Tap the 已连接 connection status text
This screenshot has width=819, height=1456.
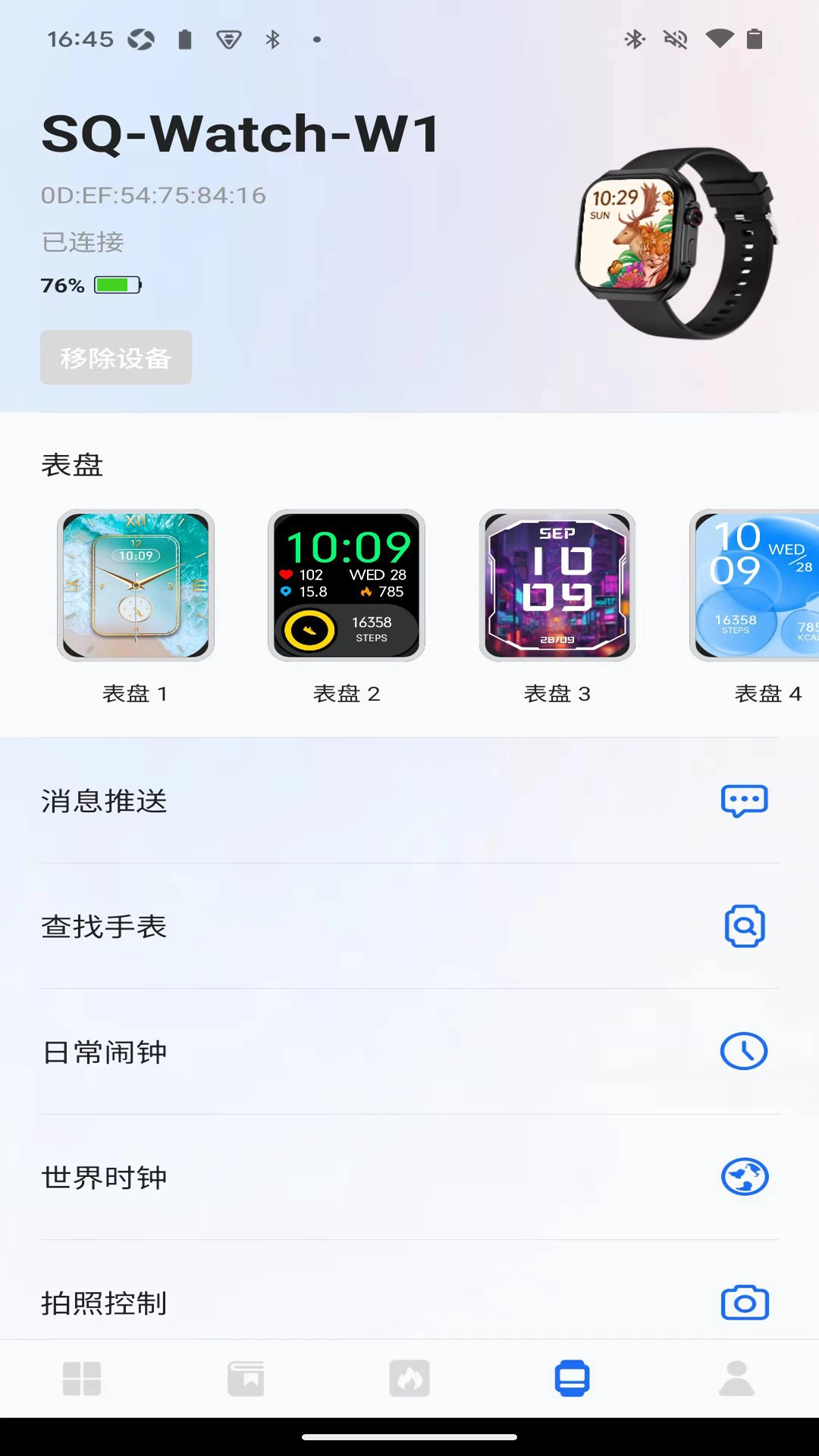coord(82,243)
